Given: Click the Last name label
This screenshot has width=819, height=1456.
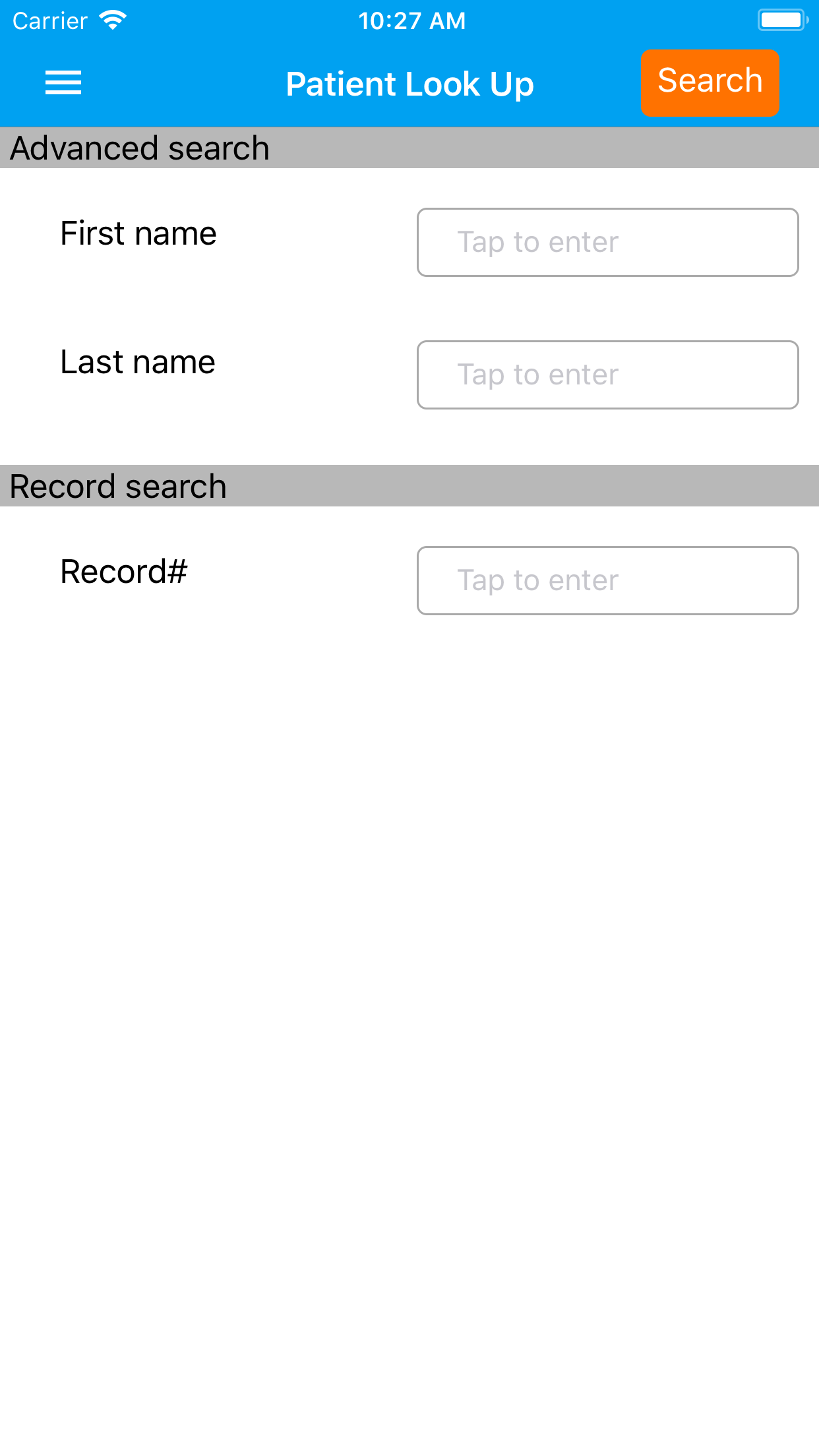Looking at the screenshot, I should pyautogui.click(x=136, y=361).
